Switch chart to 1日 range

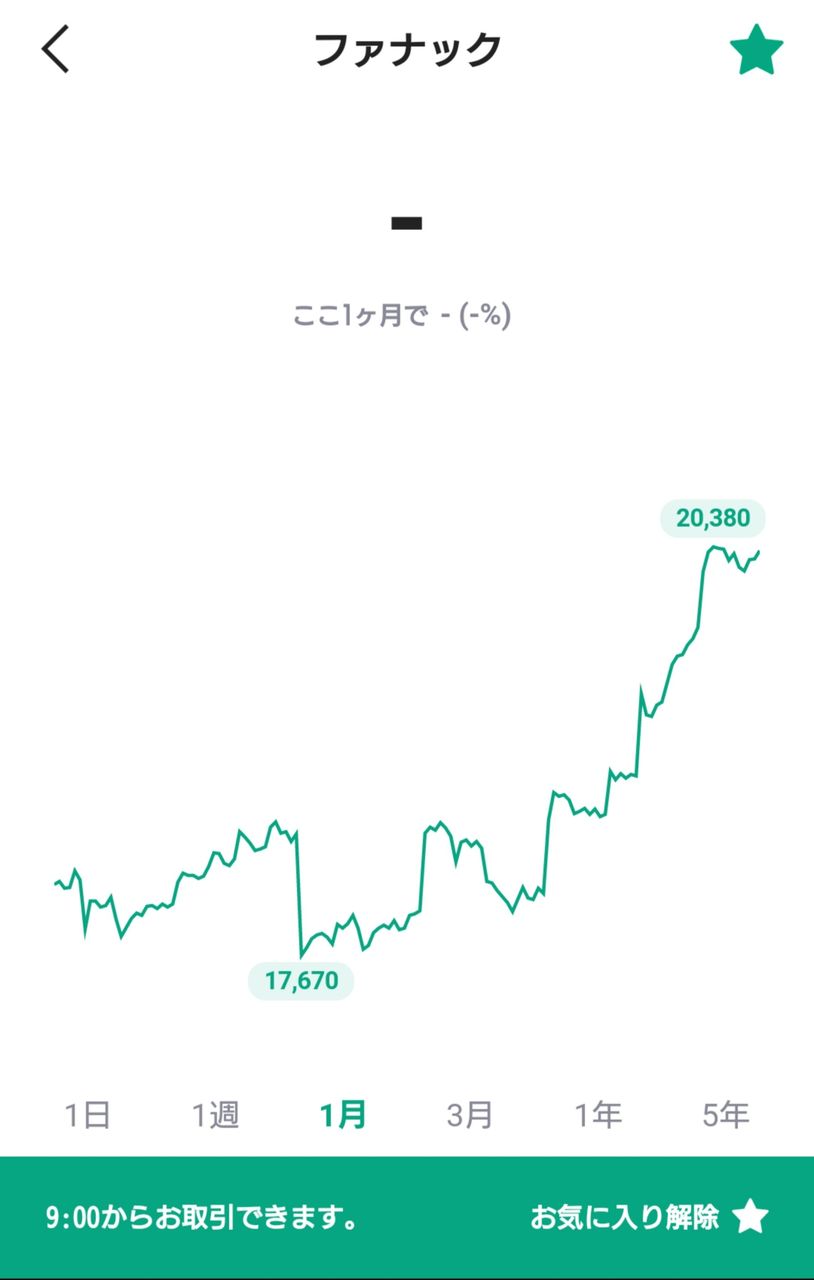pos(88,1115)
